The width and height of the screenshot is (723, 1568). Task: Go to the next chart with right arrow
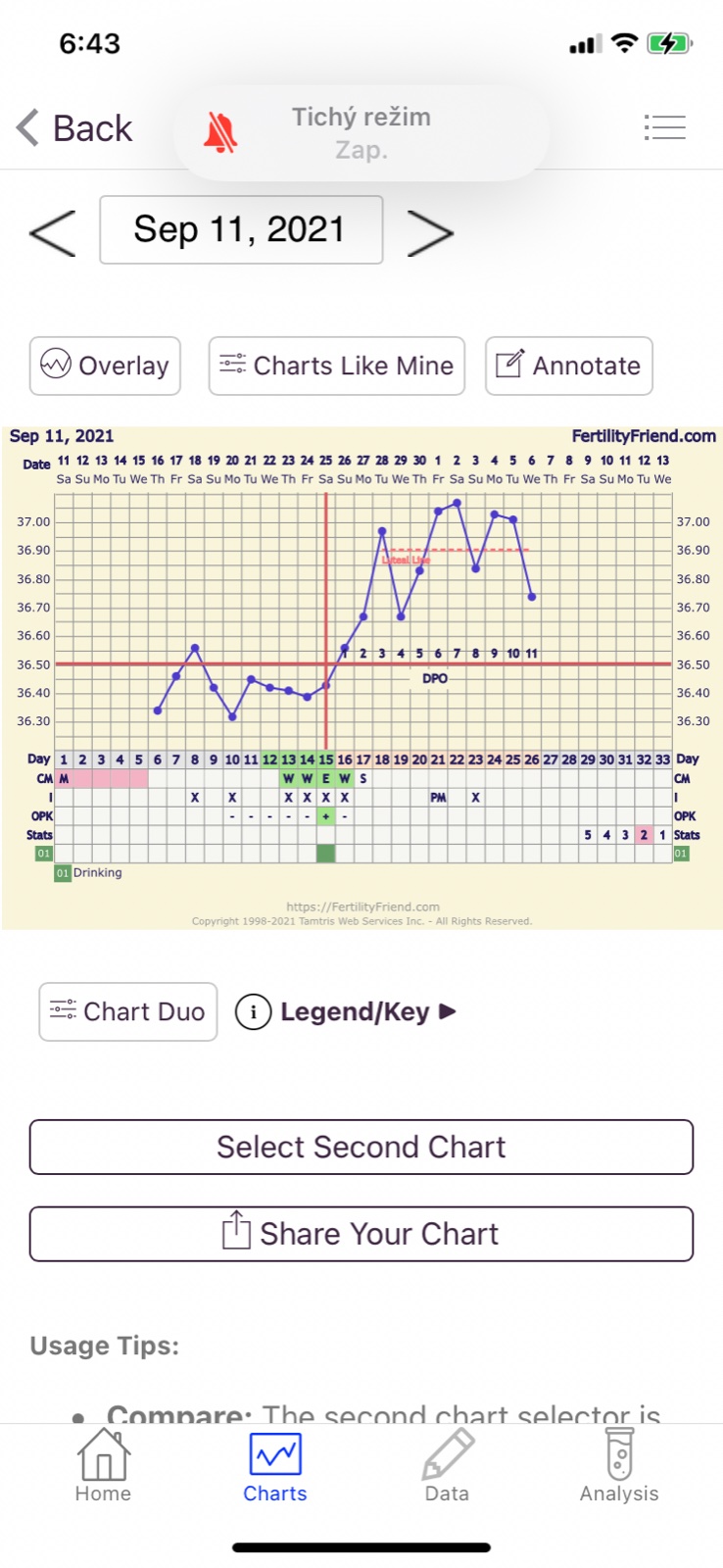429,232
